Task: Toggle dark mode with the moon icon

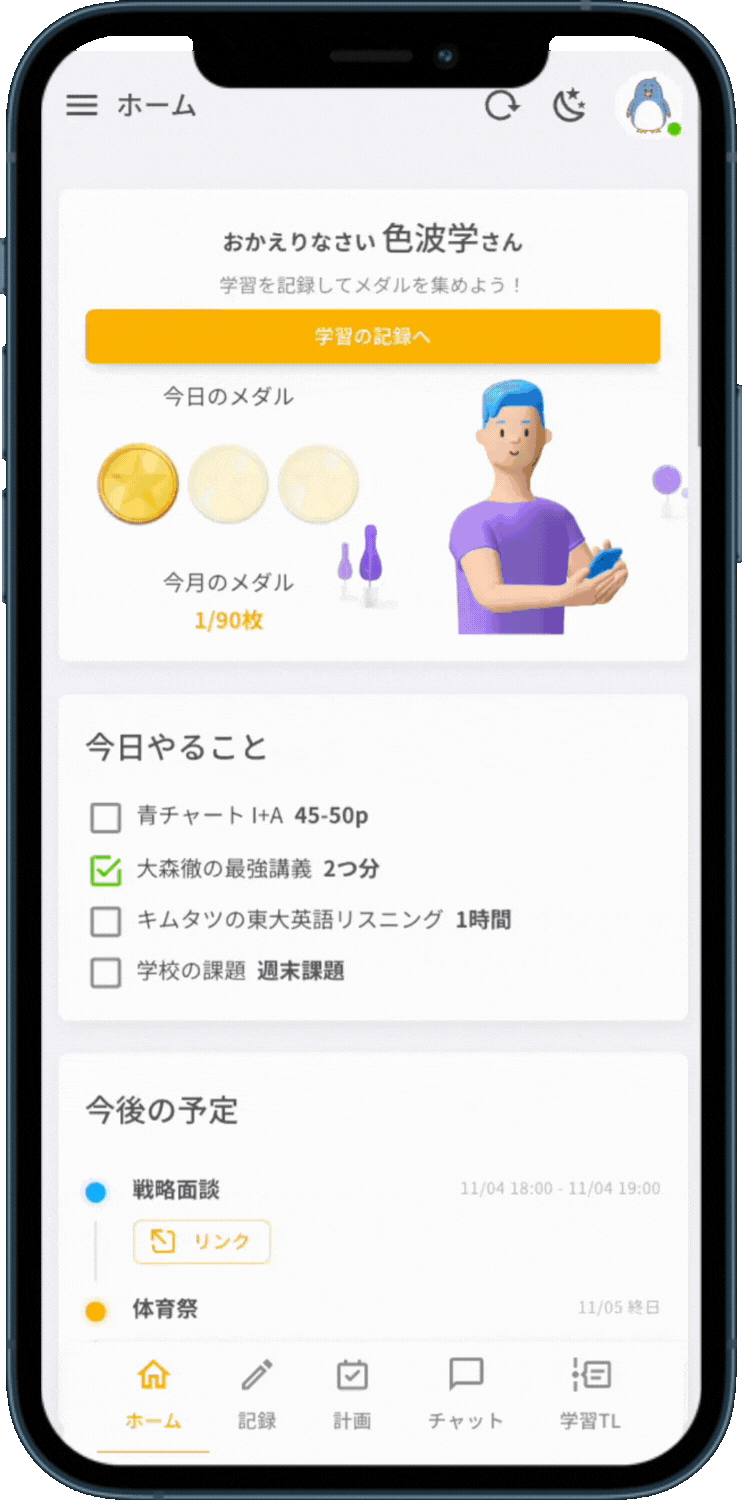Action: (570, 105)
